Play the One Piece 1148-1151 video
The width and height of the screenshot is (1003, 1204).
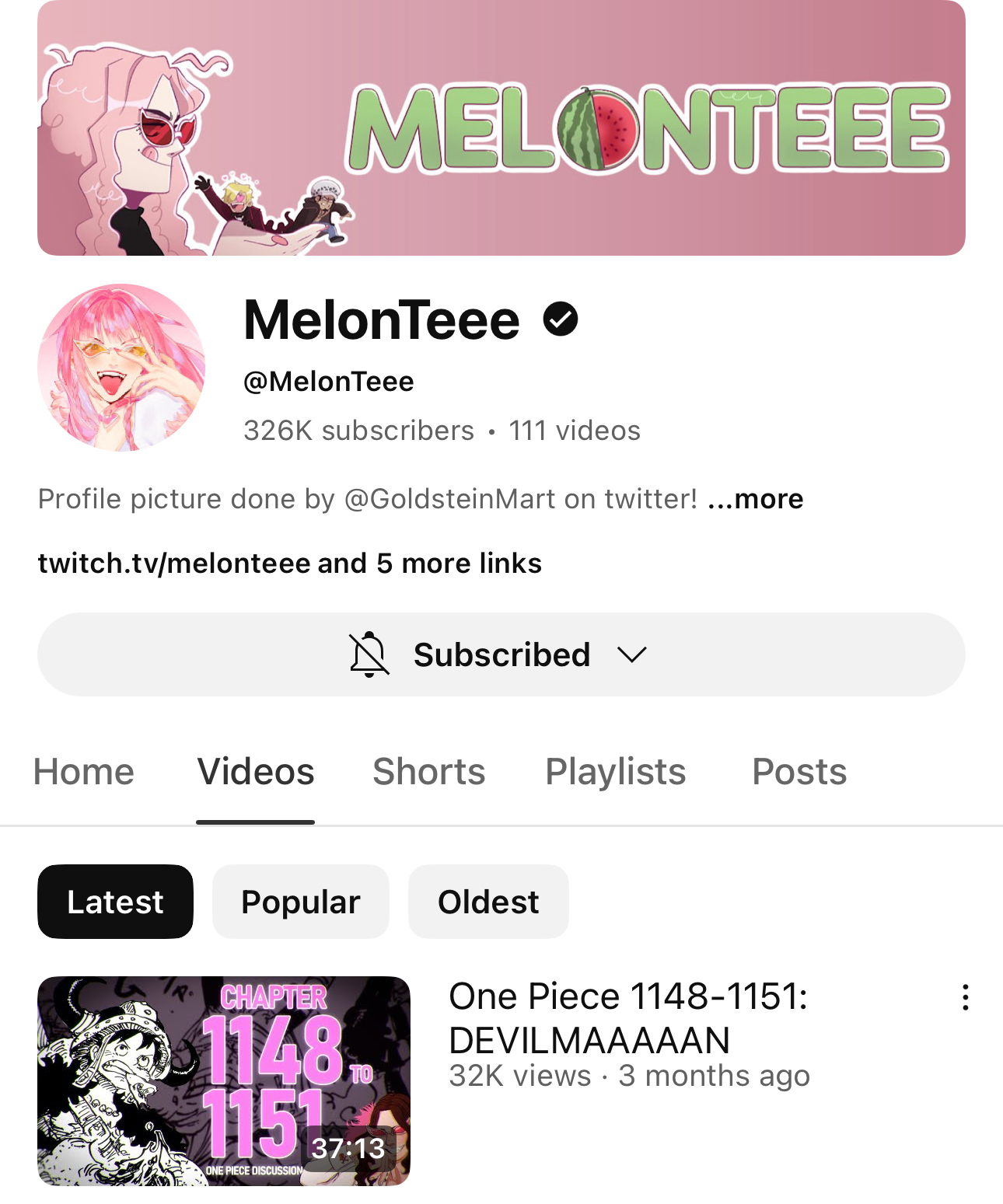tap(224, 1080)
